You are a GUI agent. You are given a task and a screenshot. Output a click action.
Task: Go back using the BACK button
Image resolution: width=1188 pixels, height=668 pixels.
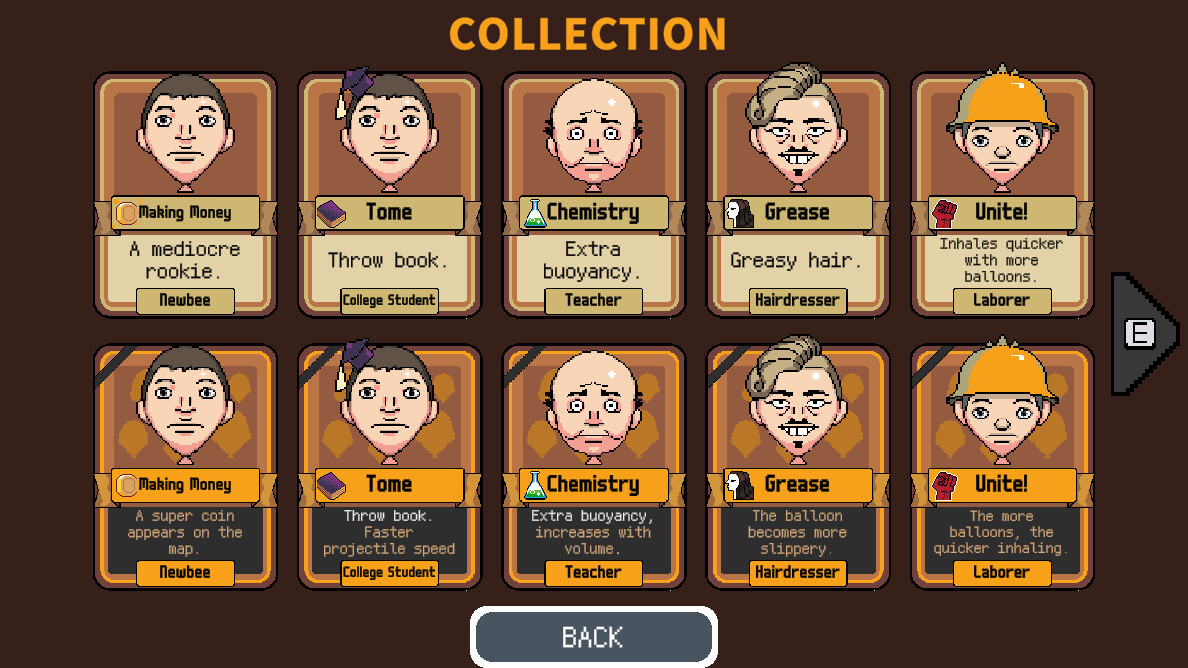coord(593,637)
